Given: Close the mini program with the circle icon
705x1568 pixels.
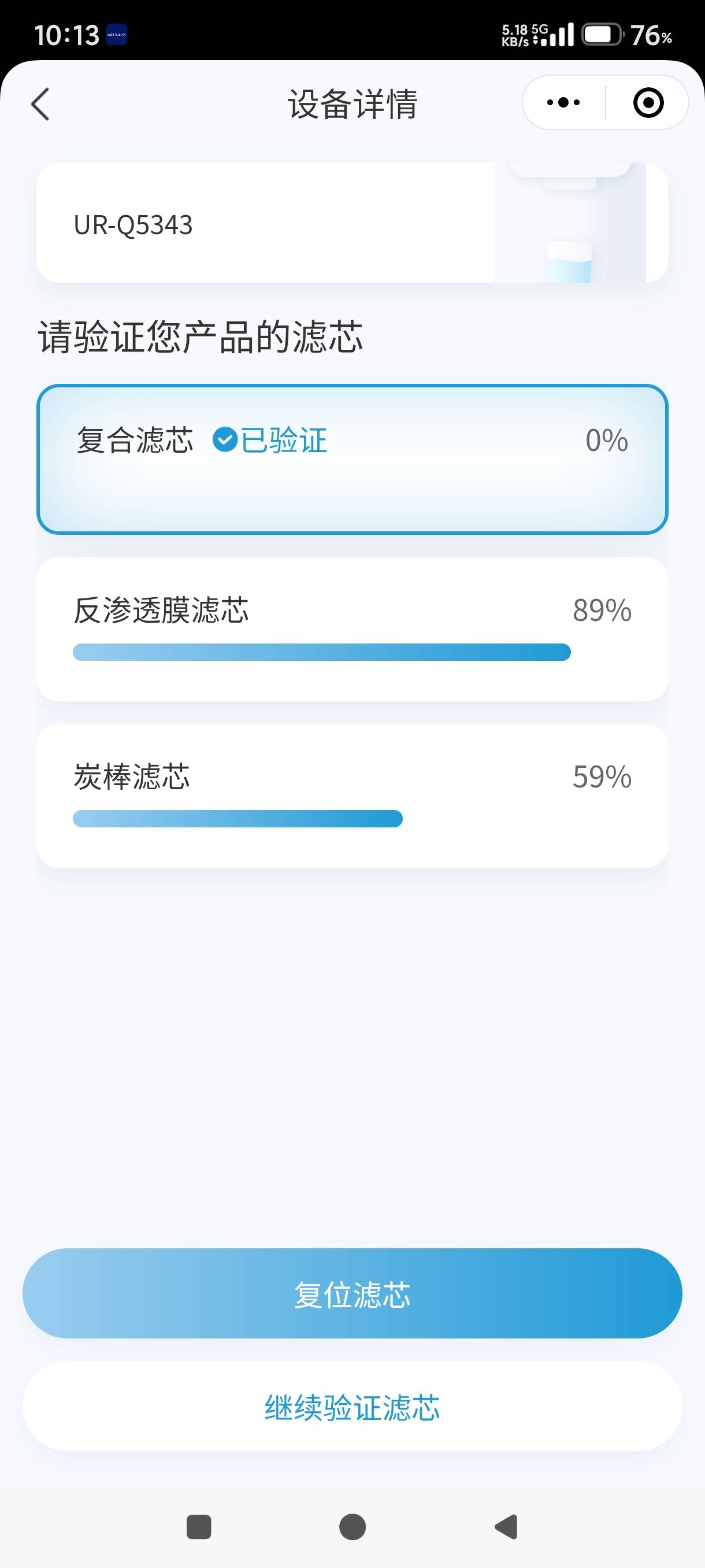Looking at the screenshot, I should coord(648,102).
